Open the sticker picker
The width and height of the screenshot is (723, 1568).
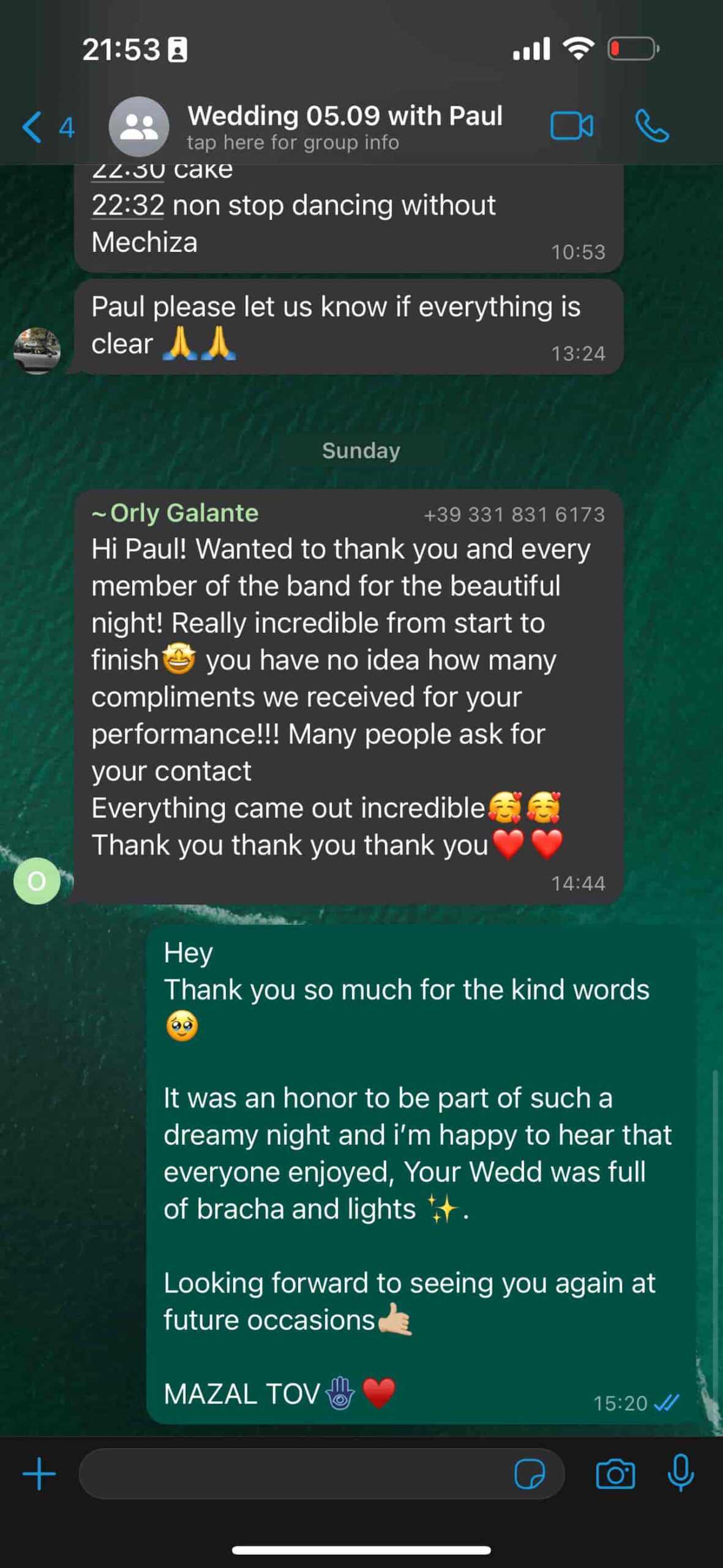pyautogui.click(x=530, y=1474)
